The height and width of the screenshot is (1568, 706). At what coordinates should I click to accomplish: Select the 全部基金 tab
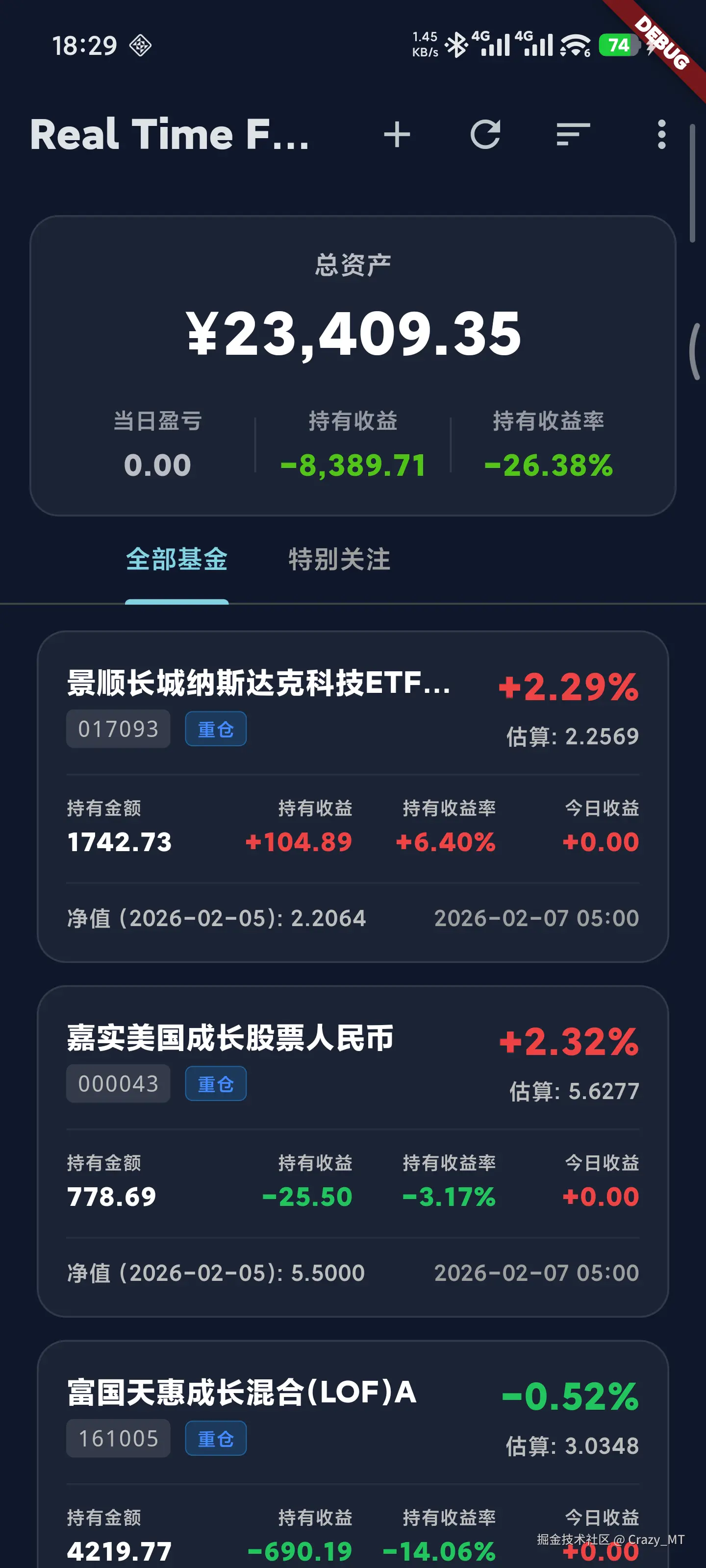(176, 559)
